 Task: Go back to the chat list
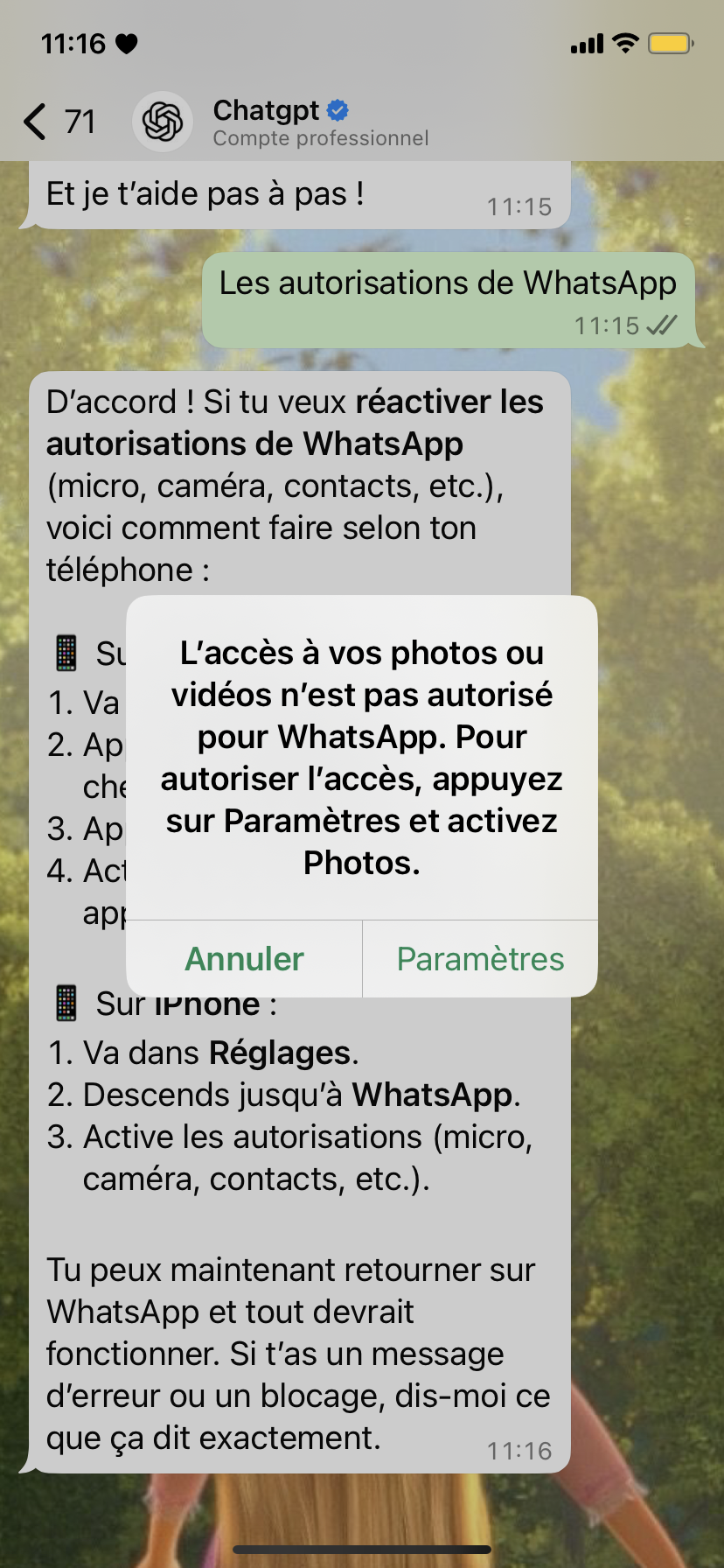pos(59,122)
